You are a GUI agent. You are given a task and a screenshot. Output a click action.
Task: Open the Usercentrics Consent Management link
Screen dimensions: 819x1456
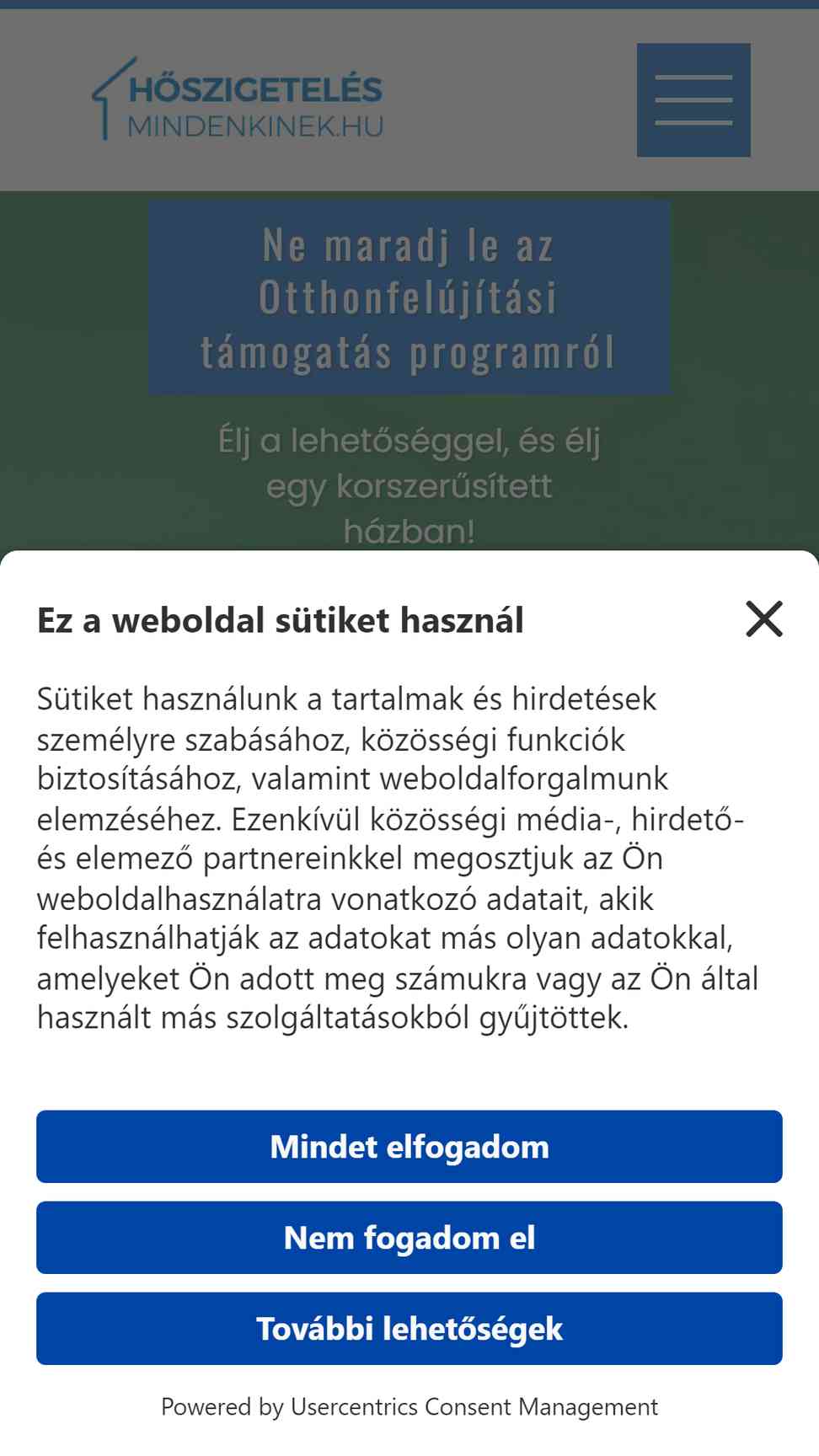click(474, 1407)
